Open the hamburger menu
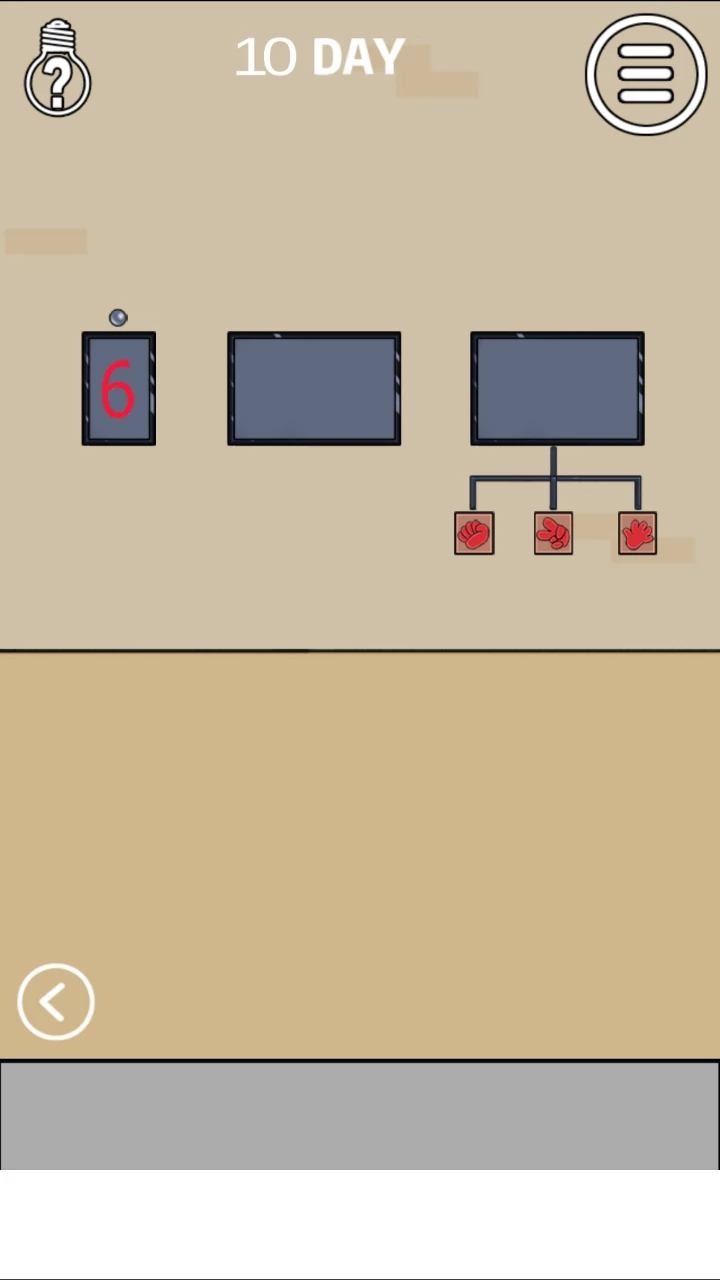Screen dimensions: 720x1280 coord(645,74)
